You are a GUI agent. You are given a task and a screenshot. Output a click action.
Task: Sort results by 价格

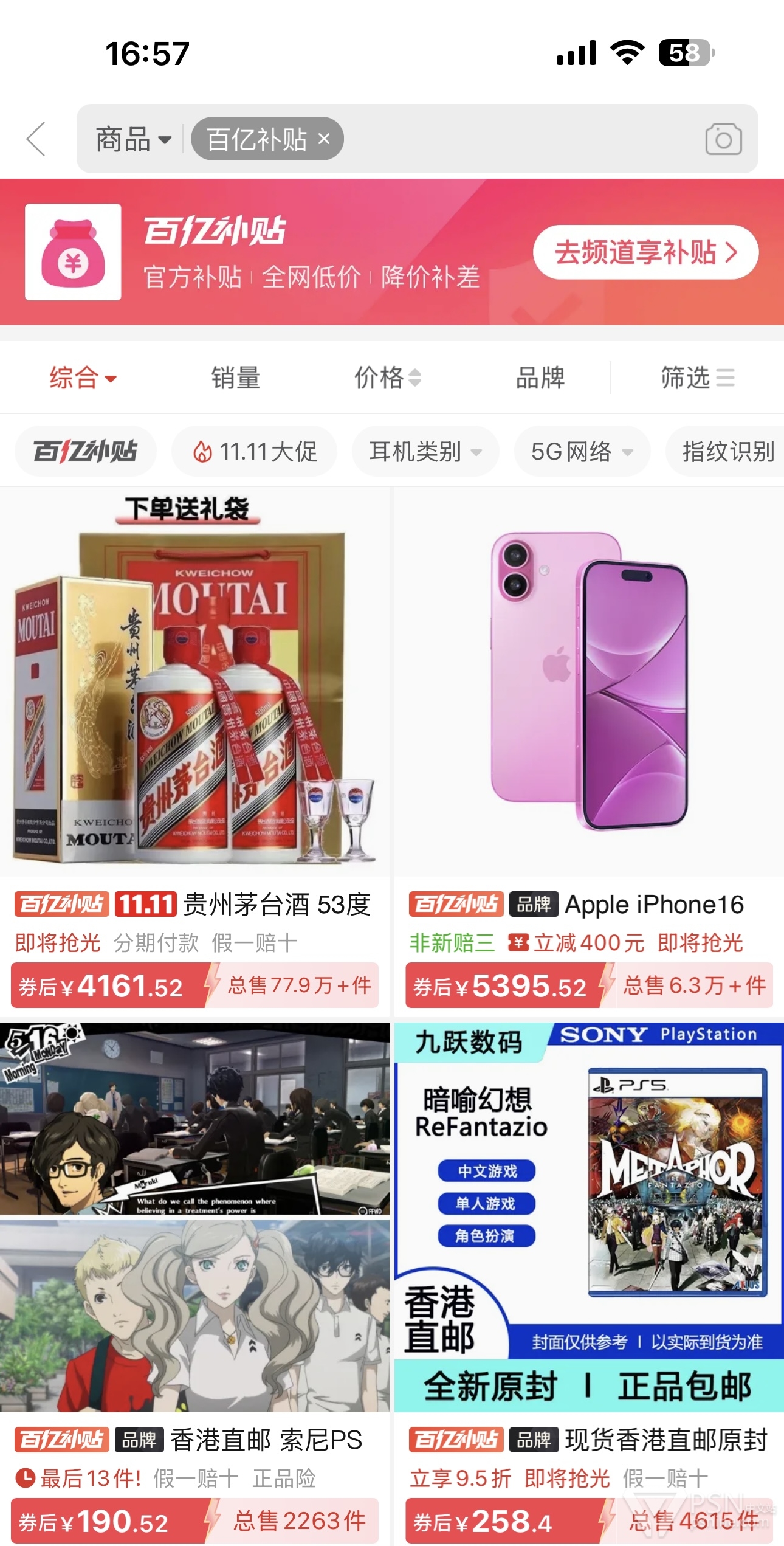pos(388,378)
